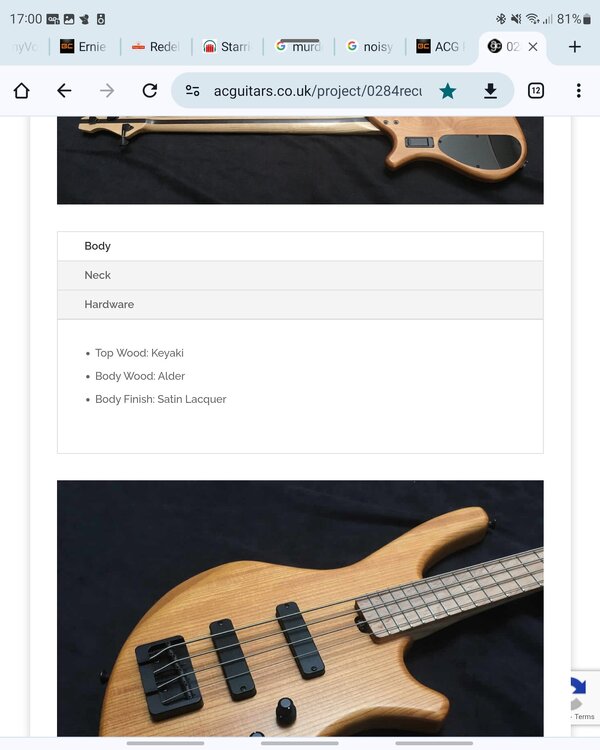Show the Hardware specifications
Screen dimensions: 600x750
(109, 304)
